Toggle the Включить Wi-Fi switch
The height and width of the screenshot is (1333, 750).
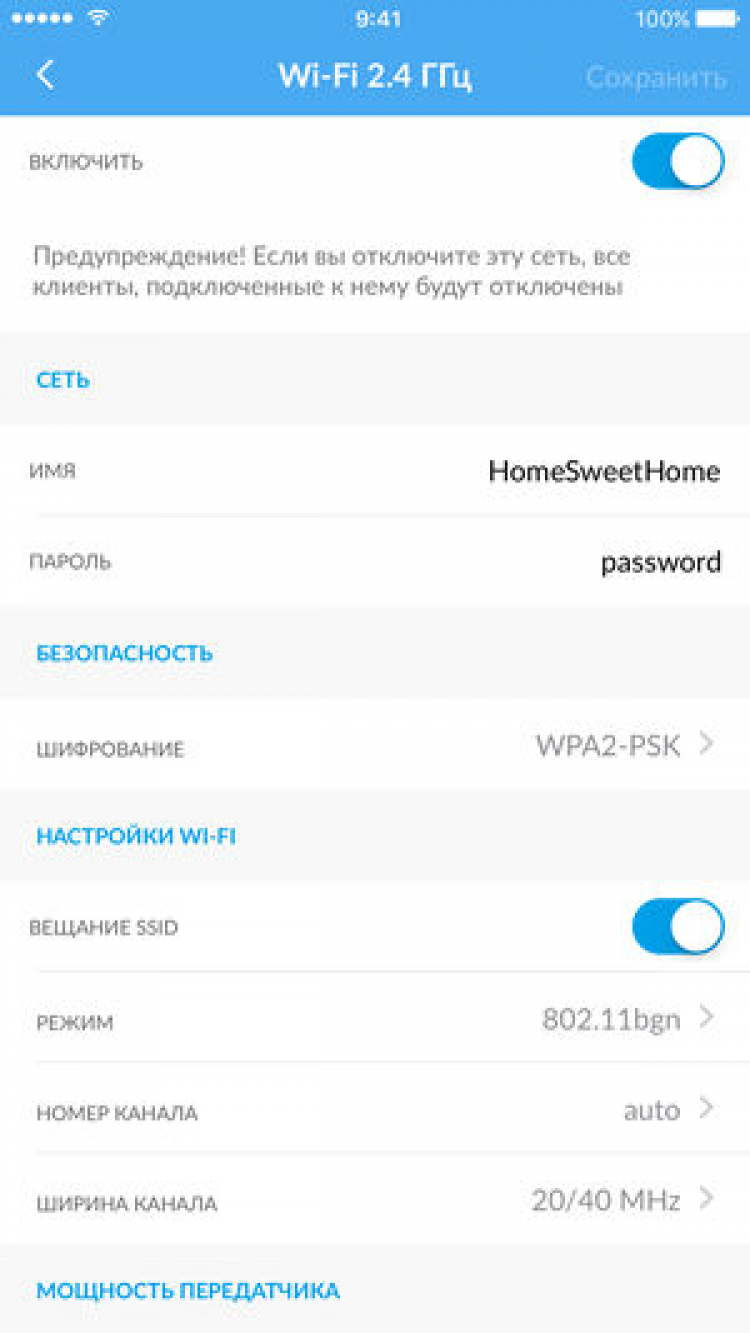click(677, 162)
